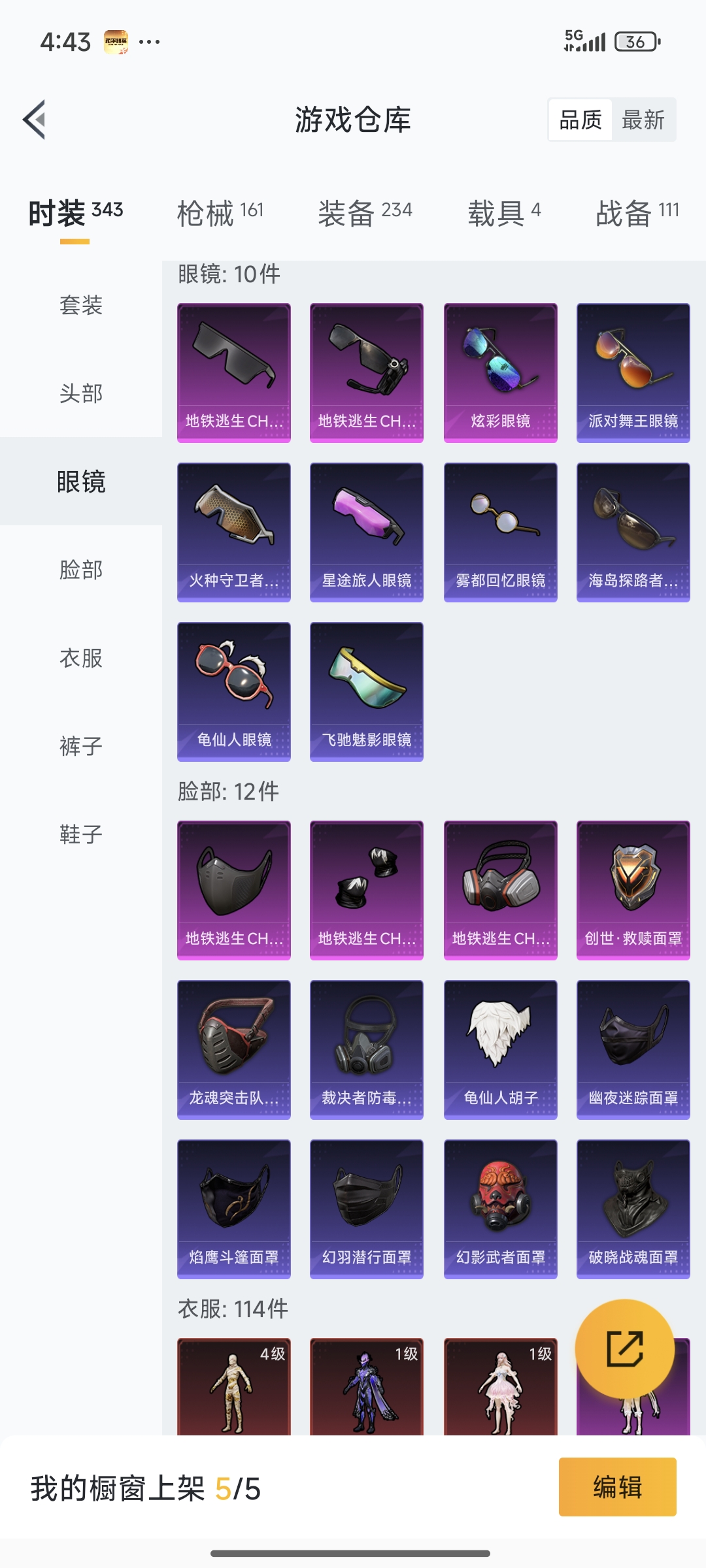Image resolution: width=706 pixels, height=1568 pixels.
Task: Open the 幻影武者面罩 item
Action: [x=500, y=1209]
